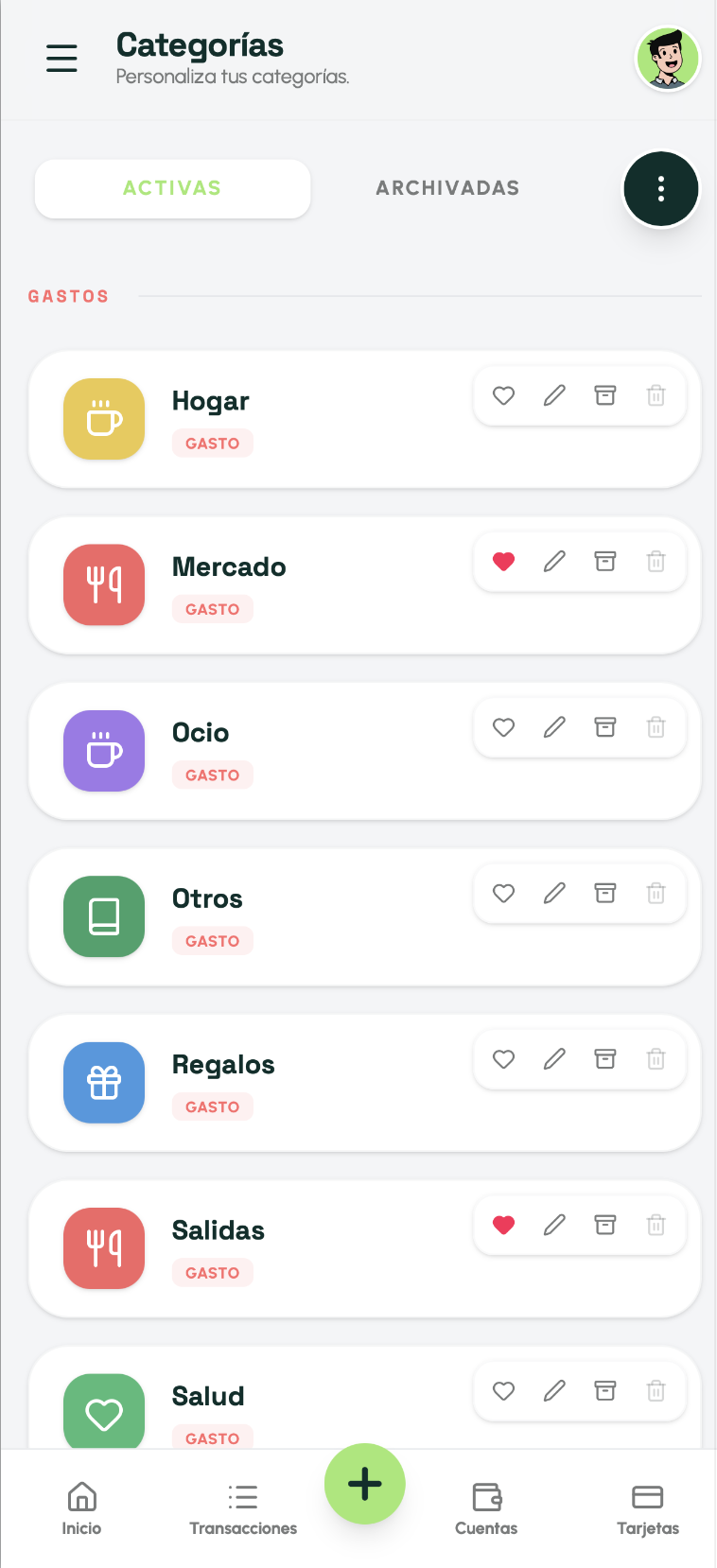The width and height of the screenshot is (717, 1568).
Task: Select the Hogar category coffee icon
Action: coord(104,419)
